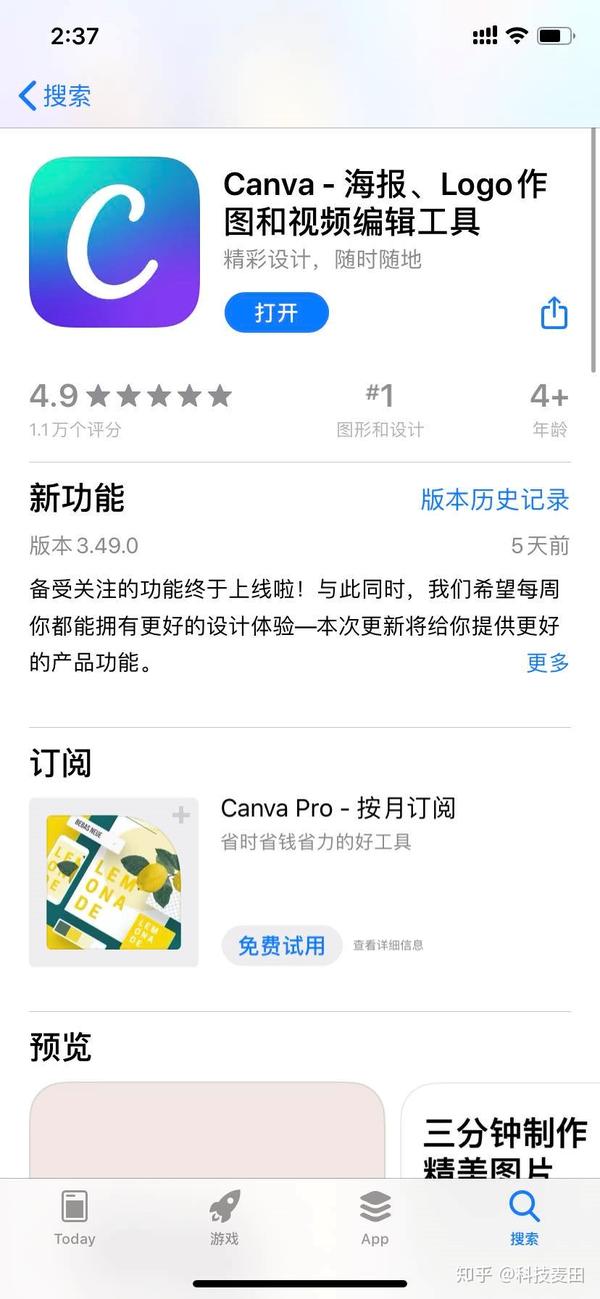Share the Canva app
The height and width of the screenshot is (1299, 600).
pos(554,312)
